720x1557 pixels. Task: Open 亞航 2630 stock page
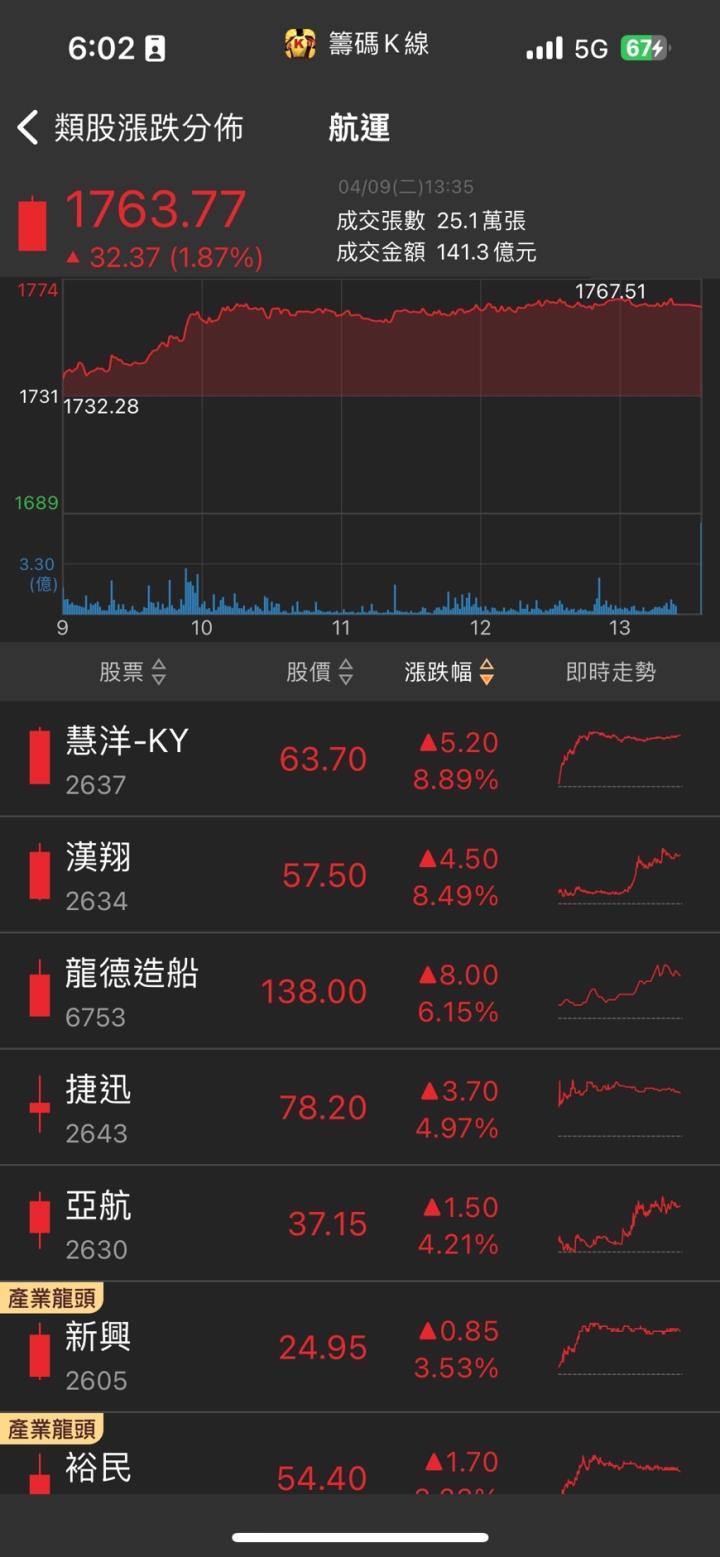[360, 1223]
